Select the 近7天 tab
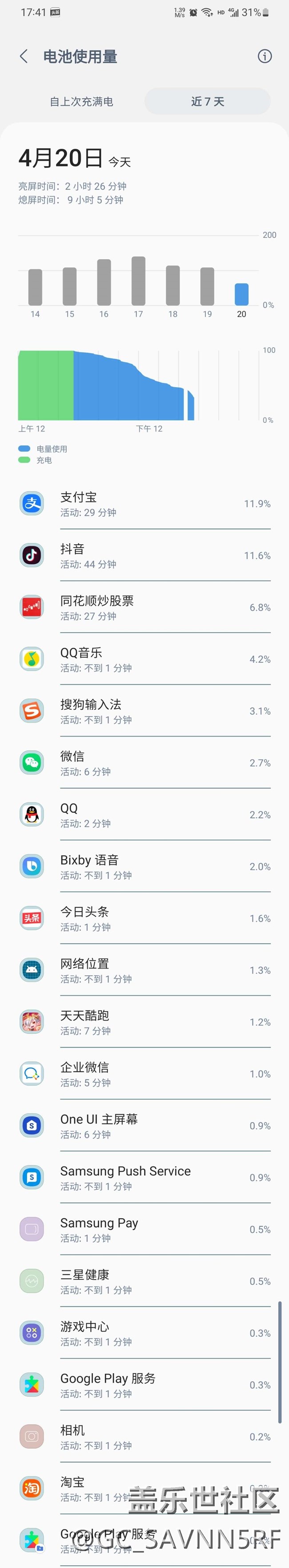289x1568 pixels. pos(207,102)
